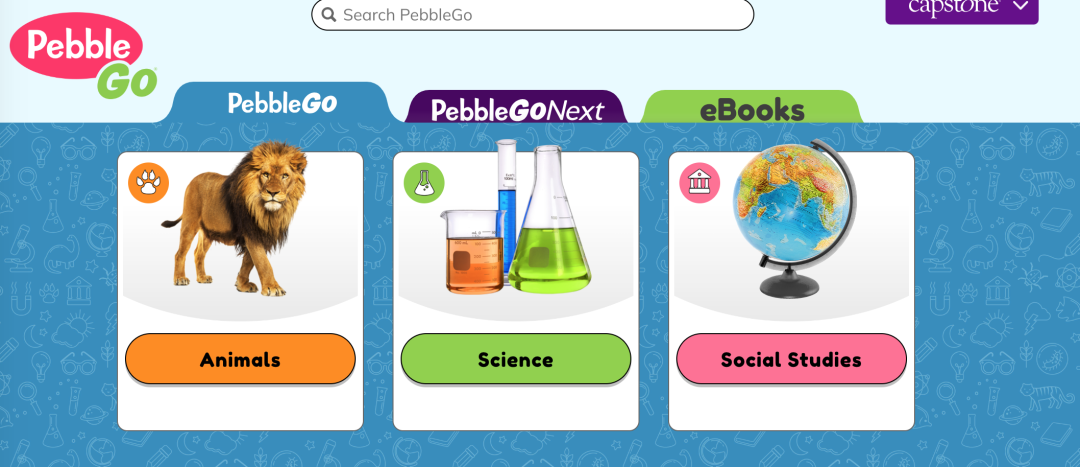The width and height of the screenshot is (1080, 467).
Task: Open the Science button
Action: (x=515, y=360)
